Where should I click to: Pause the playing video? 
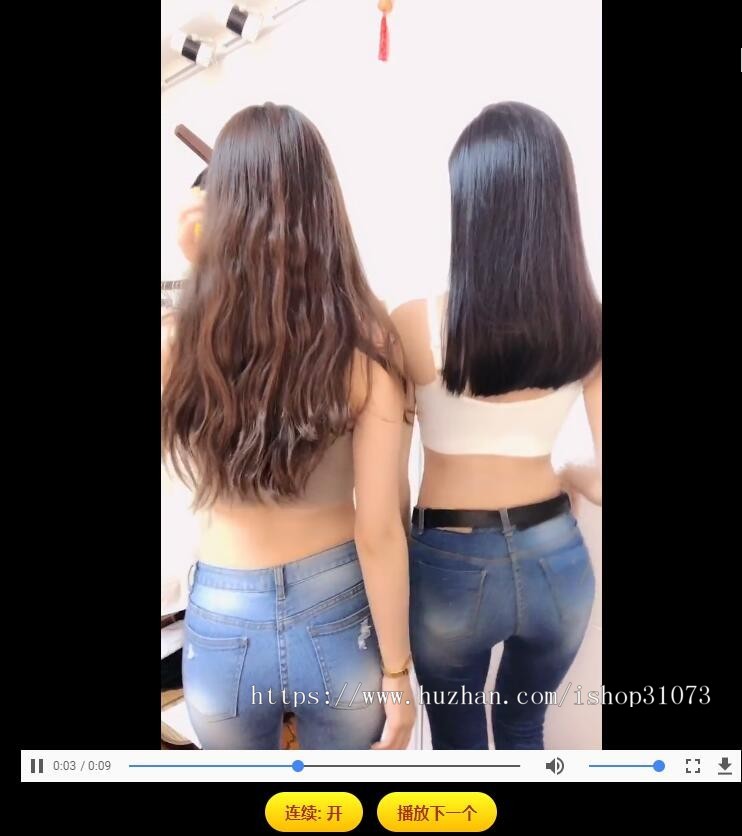tap(37, 766)
